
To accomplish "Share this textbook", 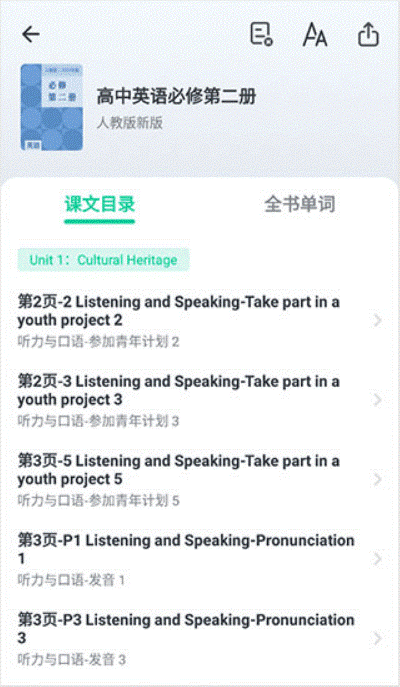I will click(x=368, y=34).
